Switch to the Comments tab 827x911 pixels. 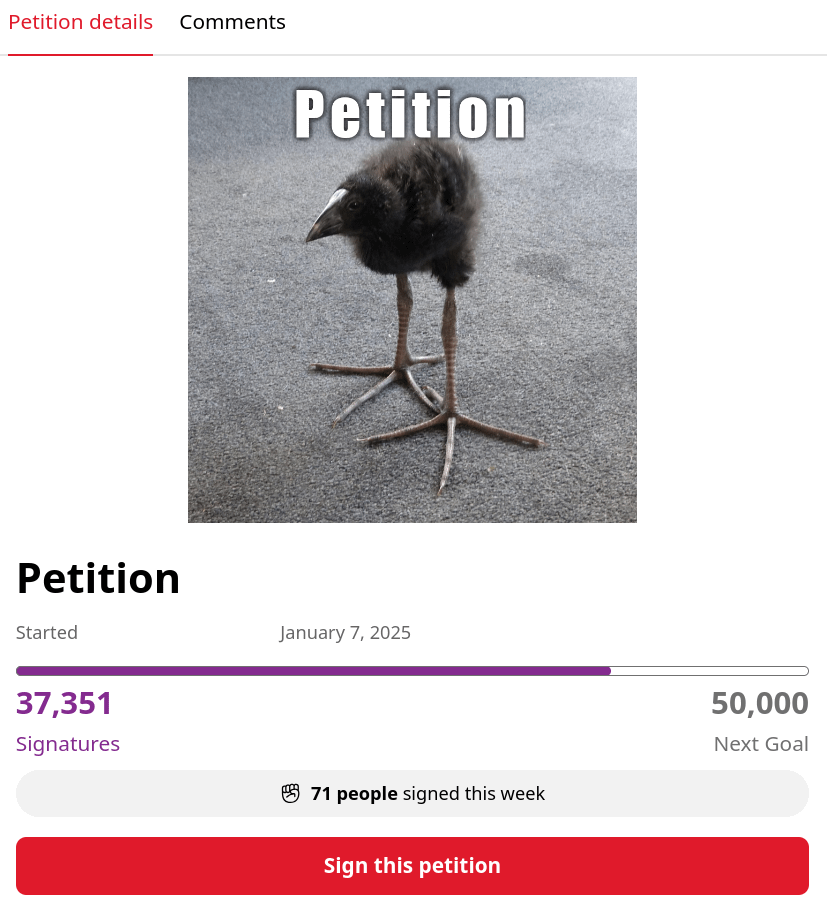point(232,22)
